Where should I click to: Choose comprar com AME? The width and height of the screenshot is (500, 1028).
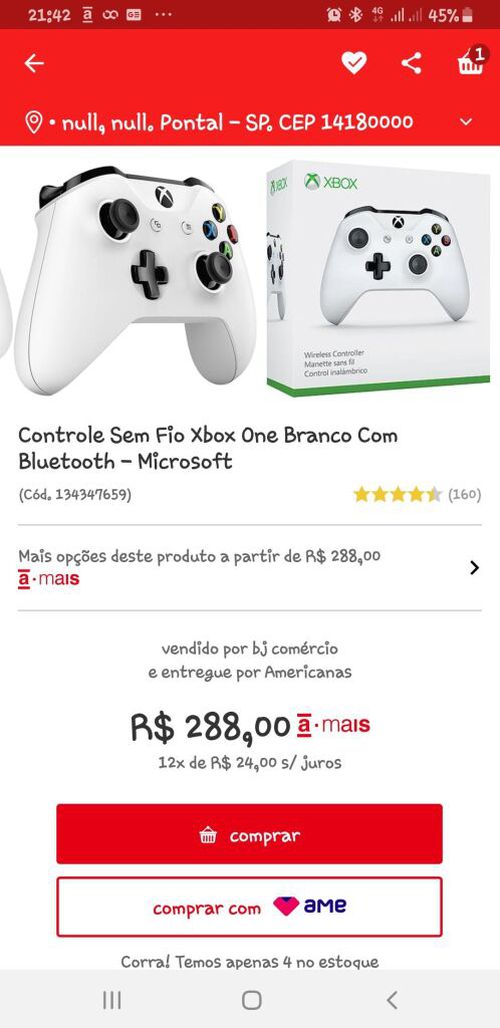(x=249, y=907)
